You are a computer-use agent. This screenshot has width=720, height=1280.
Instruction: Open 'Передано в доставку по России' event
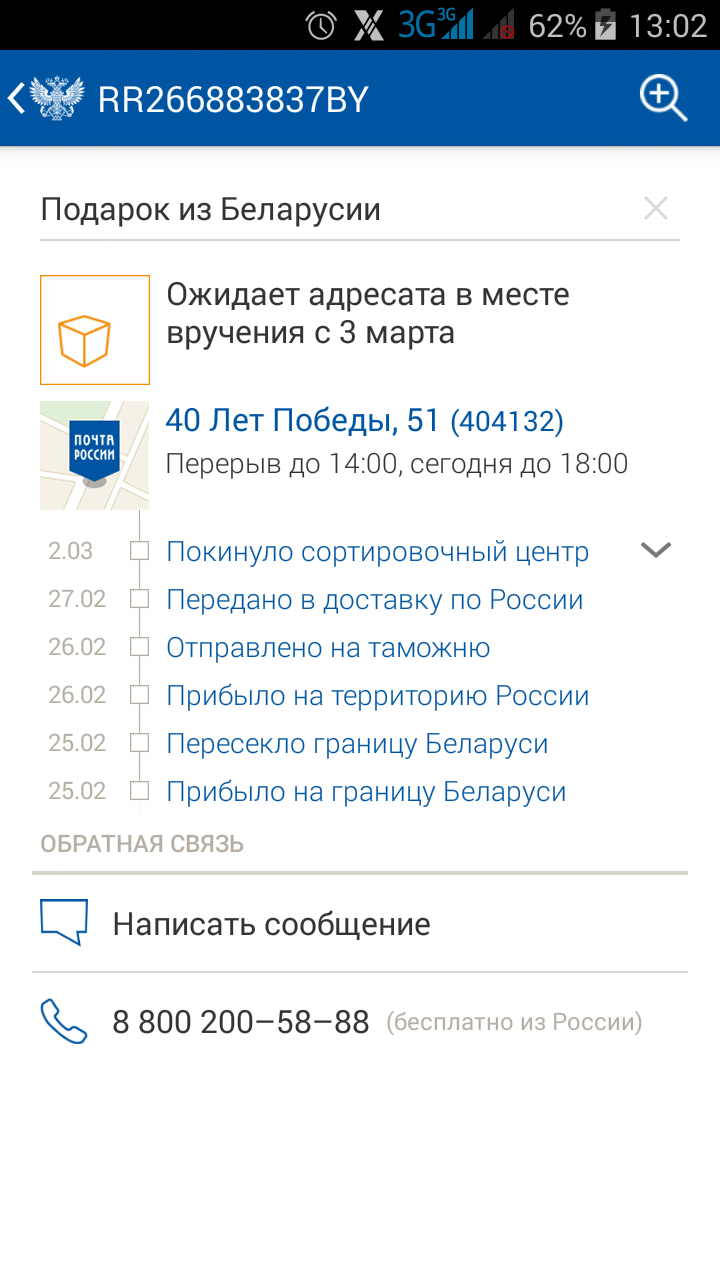point(374,600)
